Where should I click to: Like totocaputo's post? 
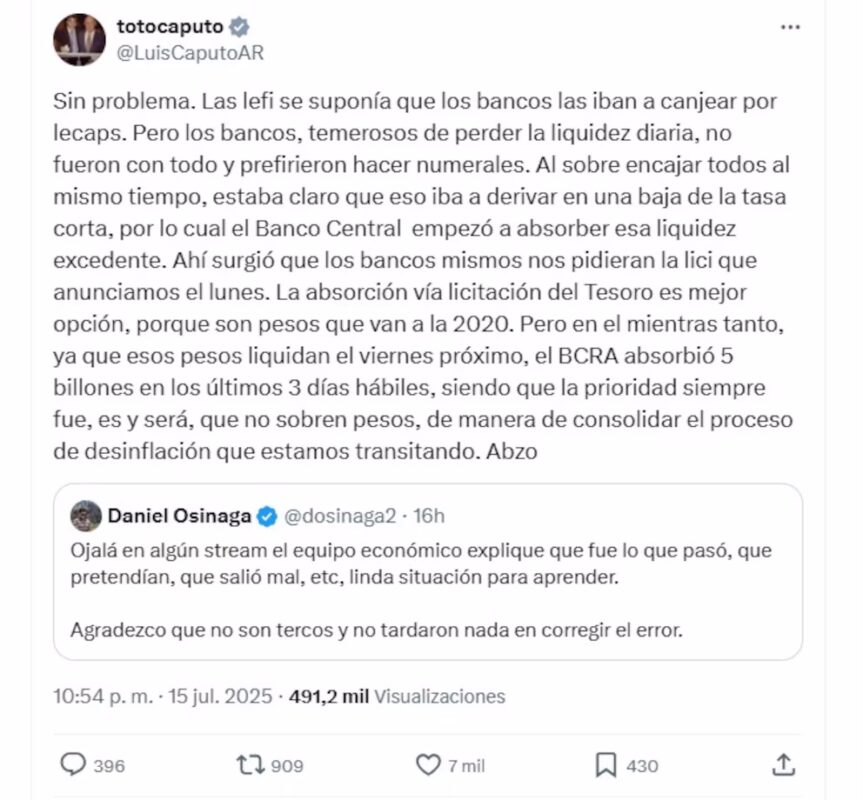tap(428, 765)
